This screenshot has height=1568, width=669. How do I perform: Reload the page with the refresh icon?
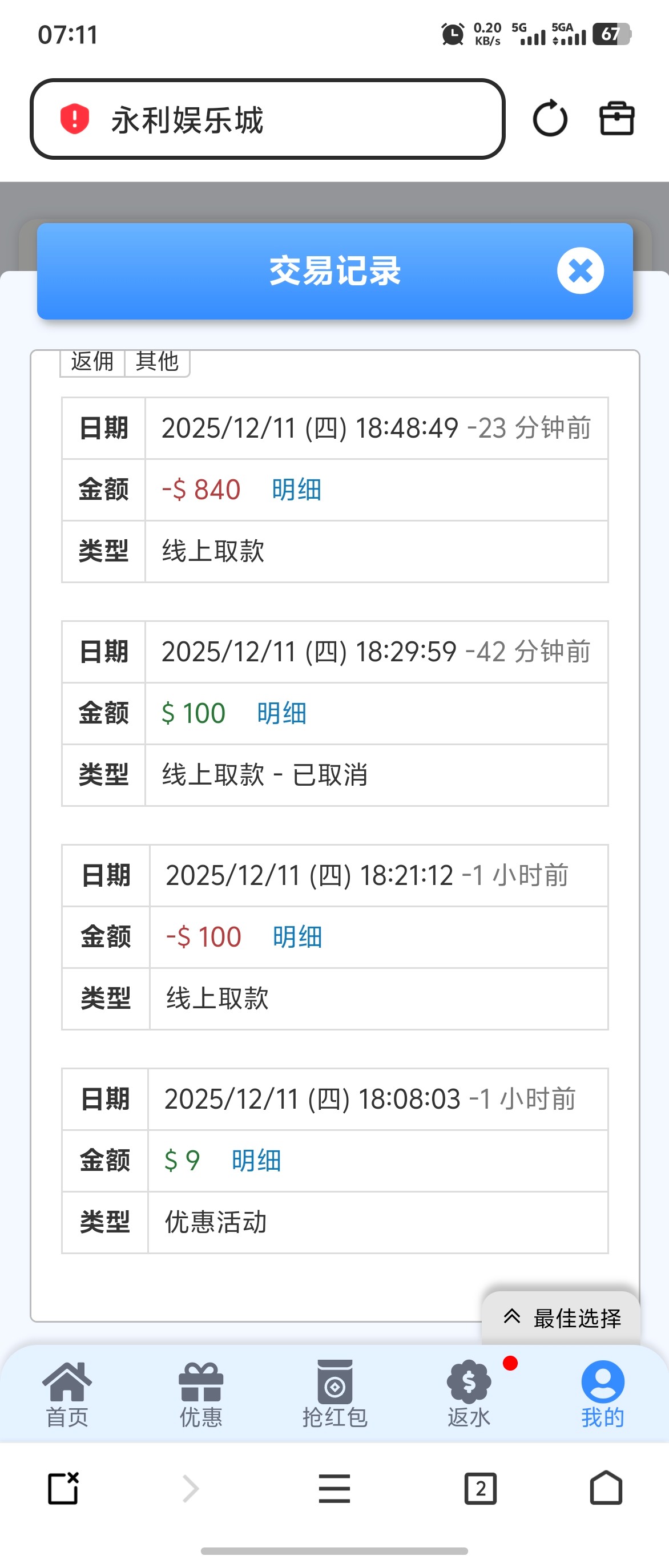click(x=550, y=119)
